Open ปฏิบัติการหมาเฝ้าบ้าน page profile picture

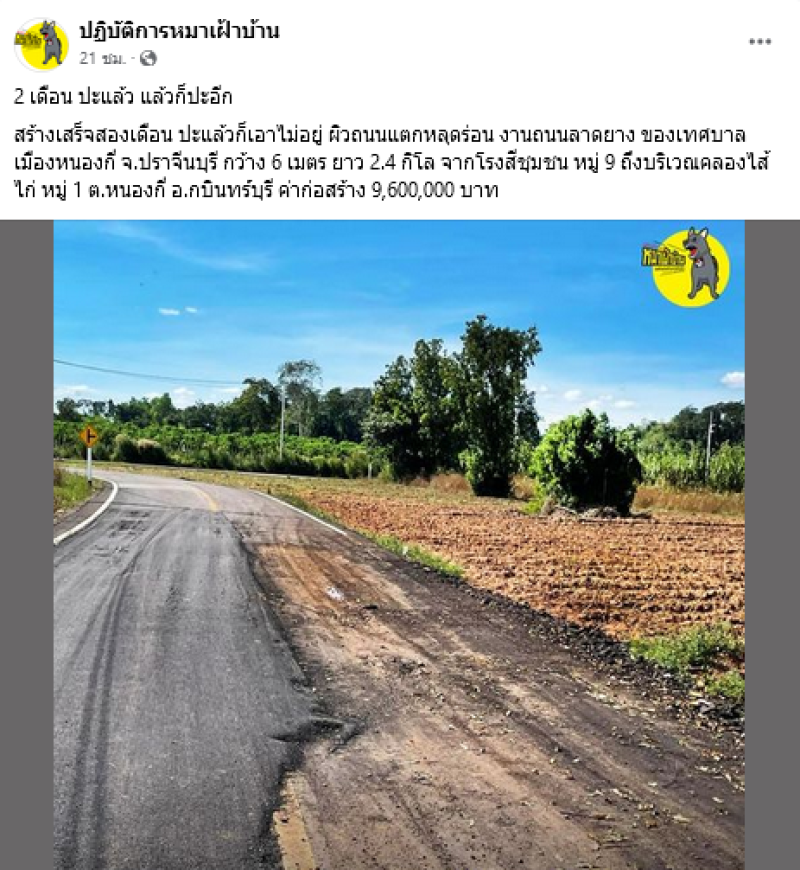41,44
